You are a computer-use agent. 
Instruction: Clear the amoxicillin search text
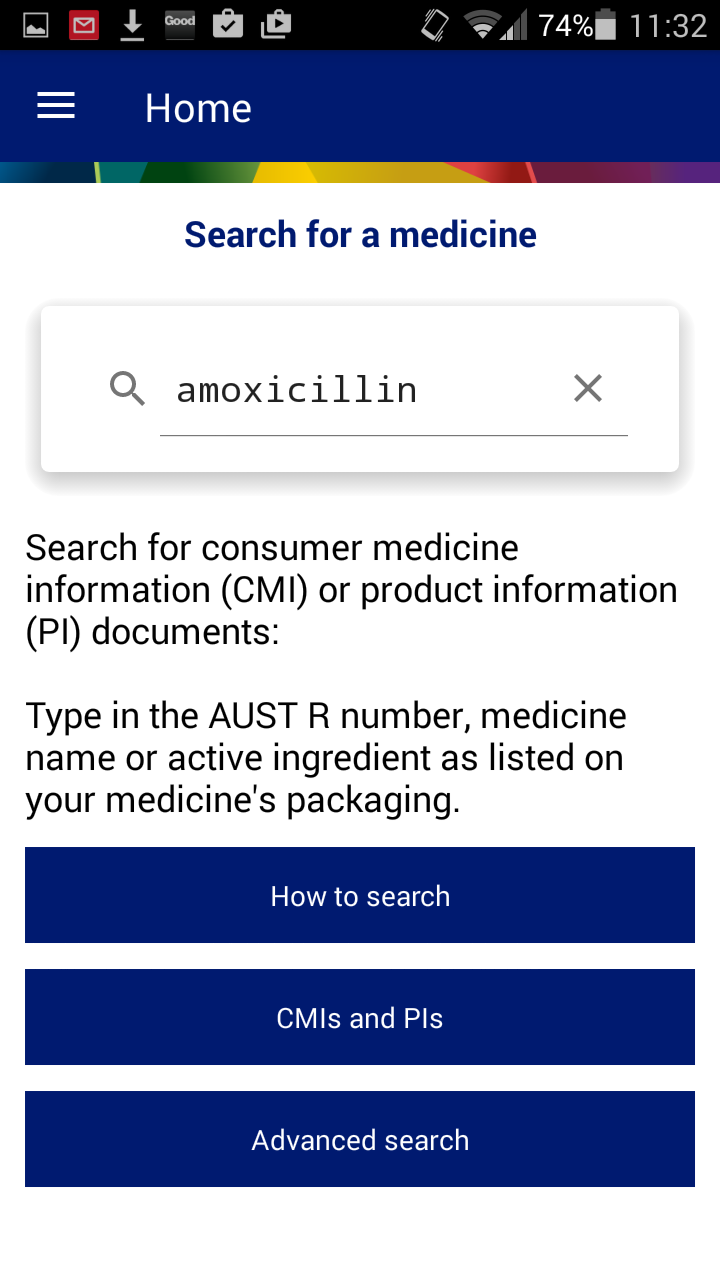[588, 388]
